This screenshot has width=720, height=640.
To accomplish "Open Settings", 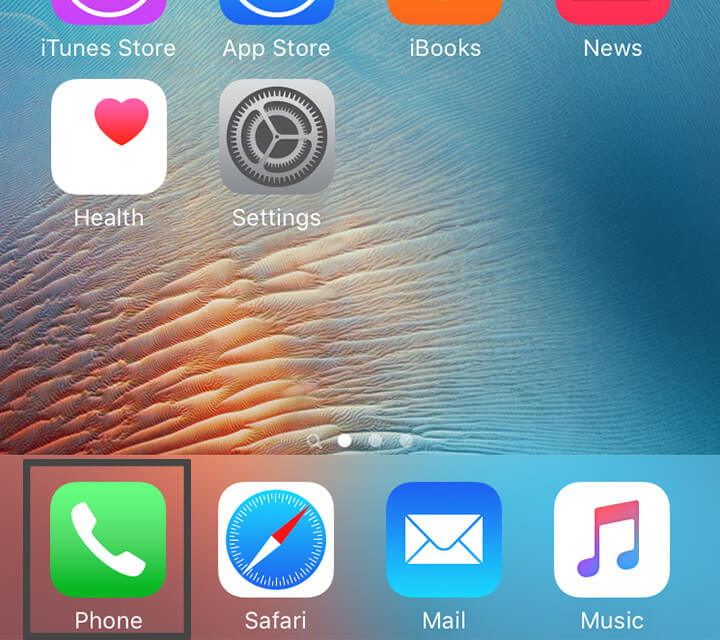I will [x=276, y=137].
